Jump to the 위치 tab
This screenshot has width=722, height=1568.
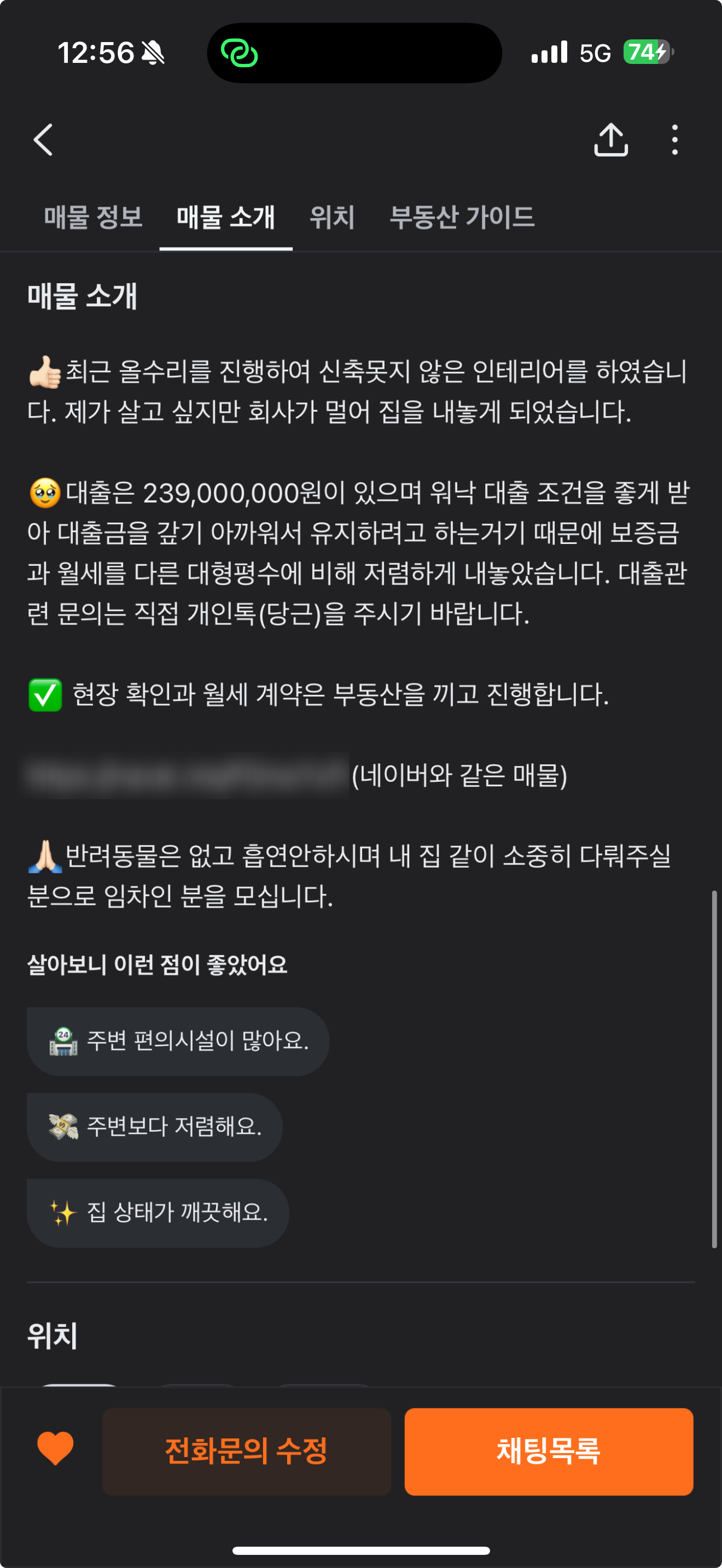point(332,217)
